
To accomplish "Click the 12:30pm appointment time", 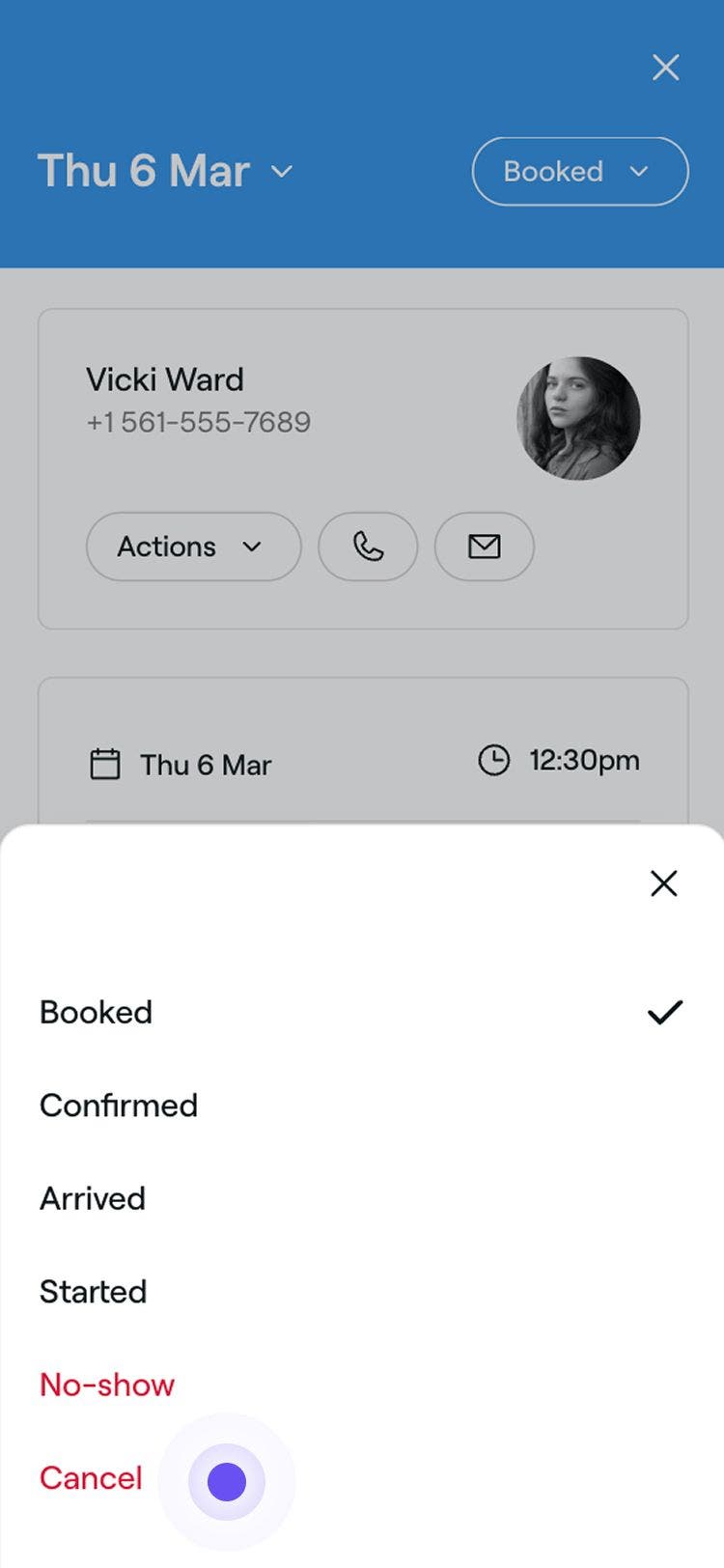I will (x=583, y=761).
